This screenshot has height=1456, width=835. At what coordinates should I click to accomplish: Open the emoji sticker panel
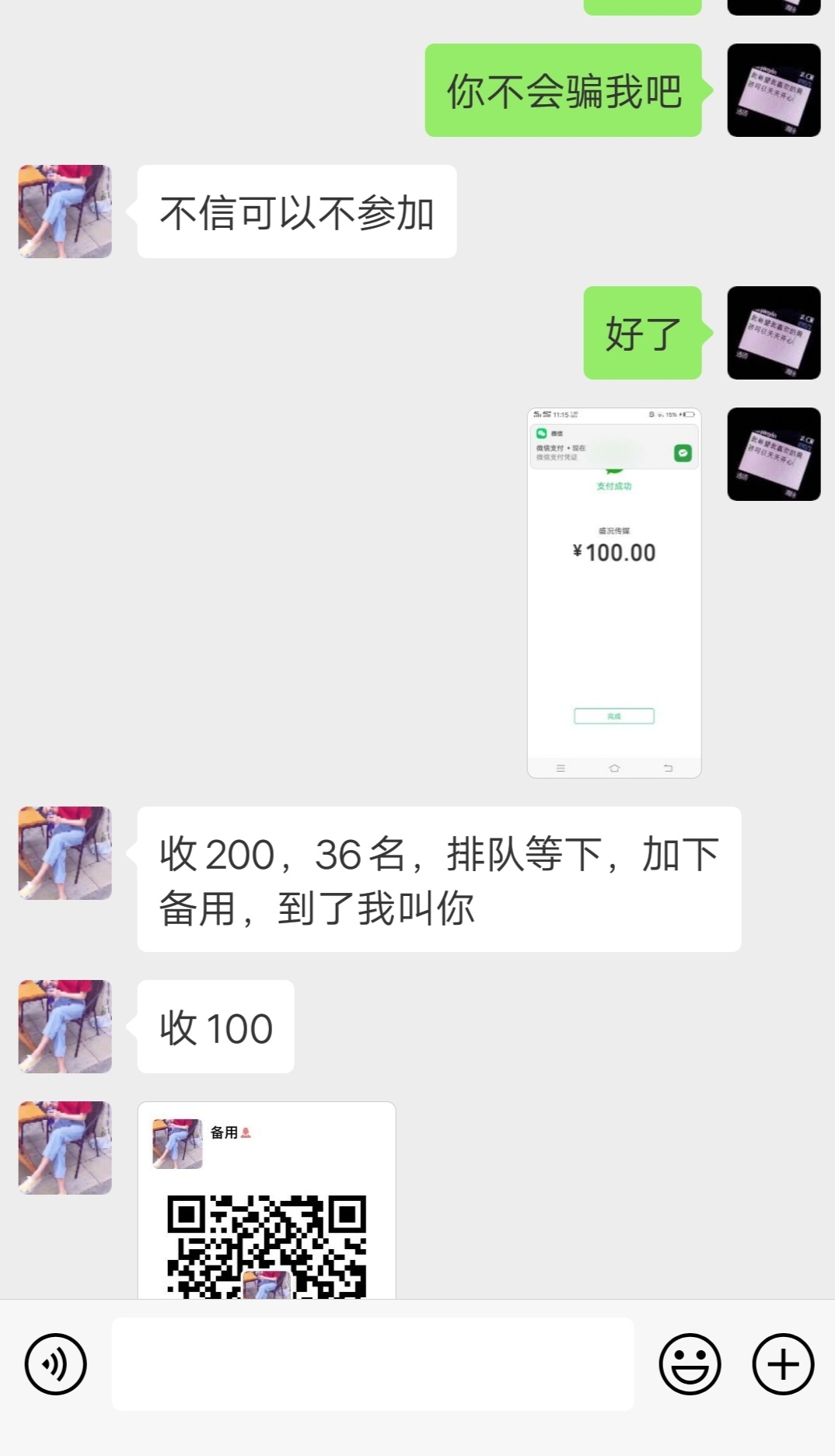click(690, 1364)
